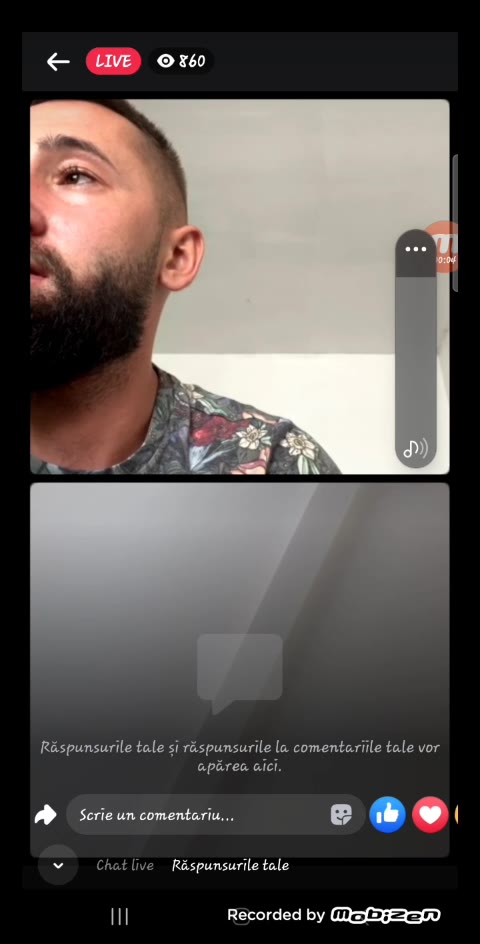Go back using the top arrow
480x944 pixels.
pyautogui.click(x=58, y=61)
